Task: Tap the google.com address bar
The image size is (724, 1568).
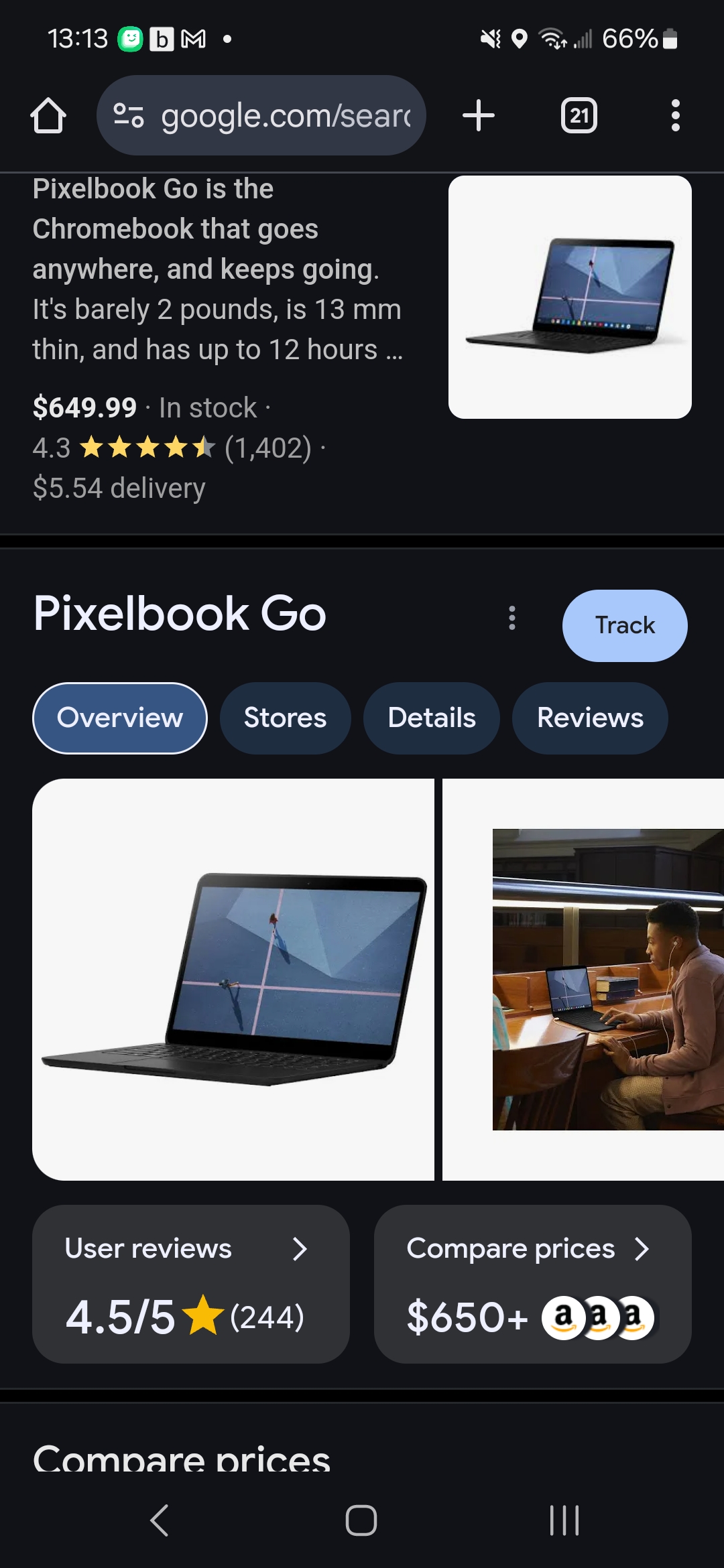Action: (261, 115)
